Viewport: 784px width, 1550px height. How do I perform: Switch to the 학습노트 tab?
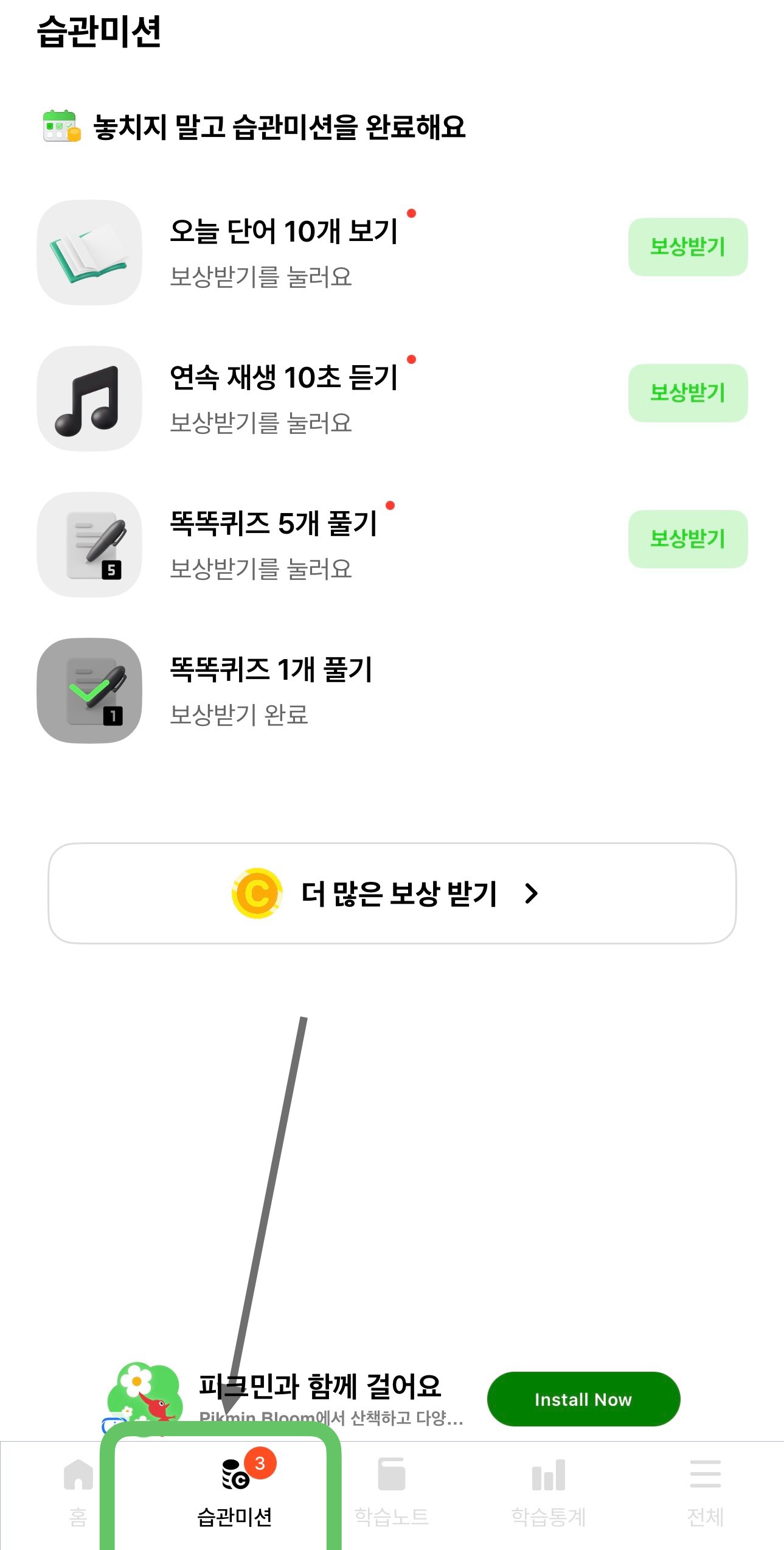pyautogui.click(x=392, y=1491)
